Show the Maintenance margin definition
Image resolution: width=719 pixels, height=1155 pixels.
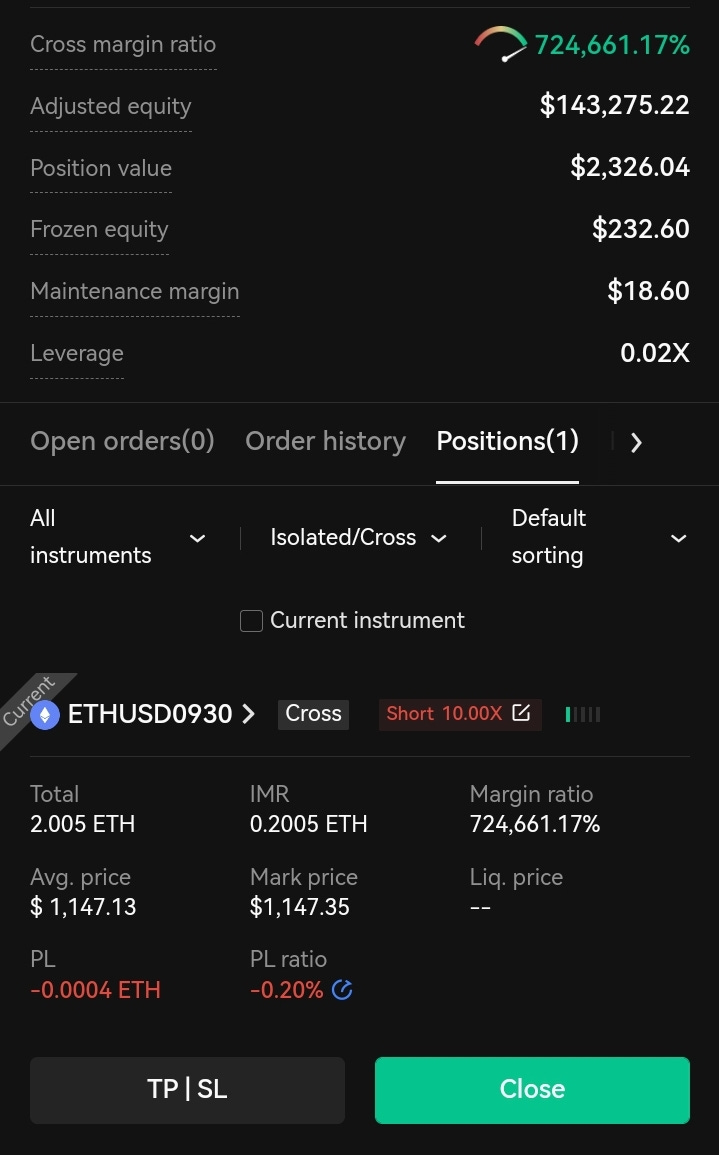pos(134,292)
